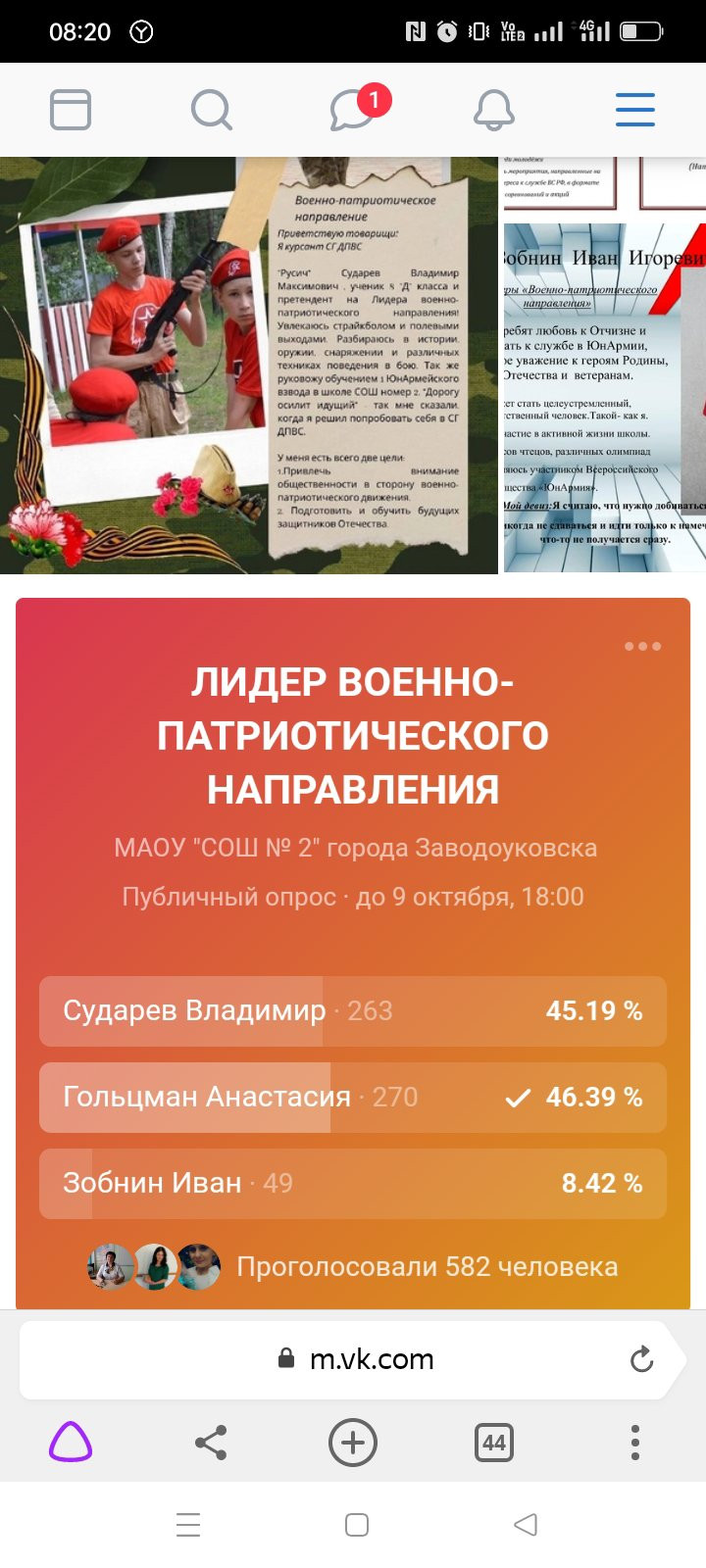Open Zobnin Ivan's poster image
Screen dimensions: 706x1568
click(605, 398)
